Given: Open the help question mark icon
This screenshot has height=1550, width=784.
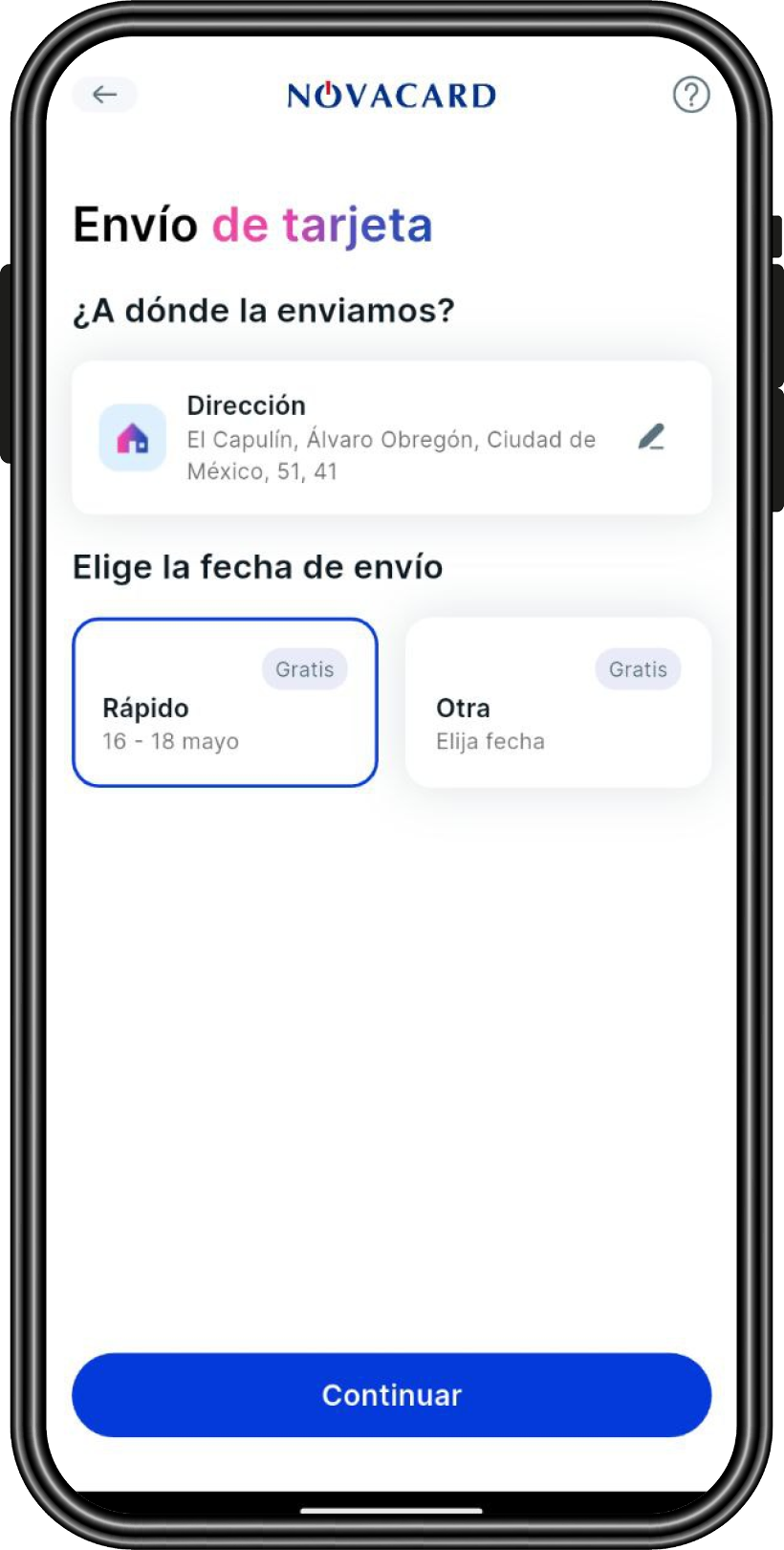Looking at the screenshot, I should coord(691,95).
